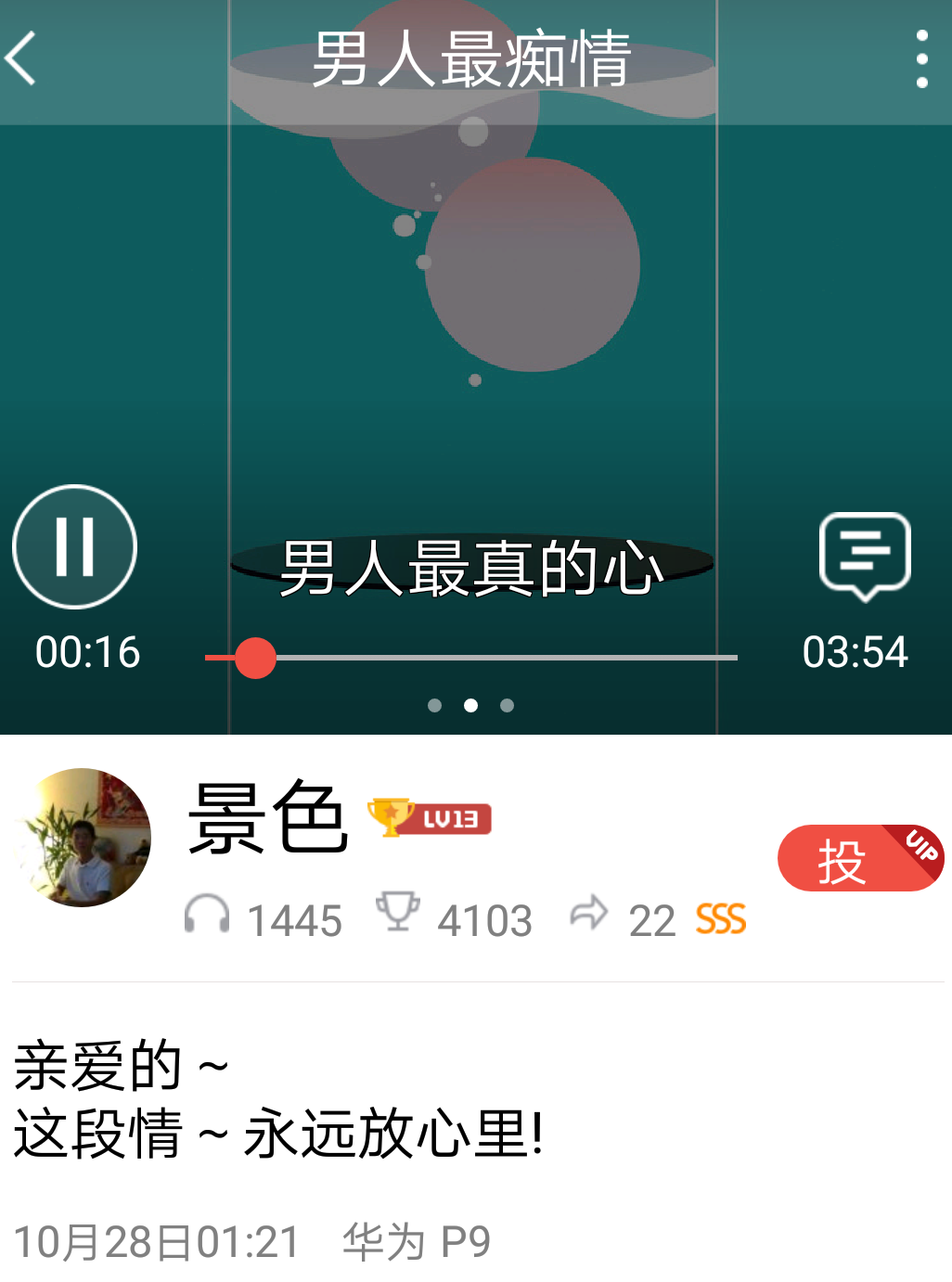952x1282 pixels.
Task: Open 景色's profile avatar
Action: point(83,837)
